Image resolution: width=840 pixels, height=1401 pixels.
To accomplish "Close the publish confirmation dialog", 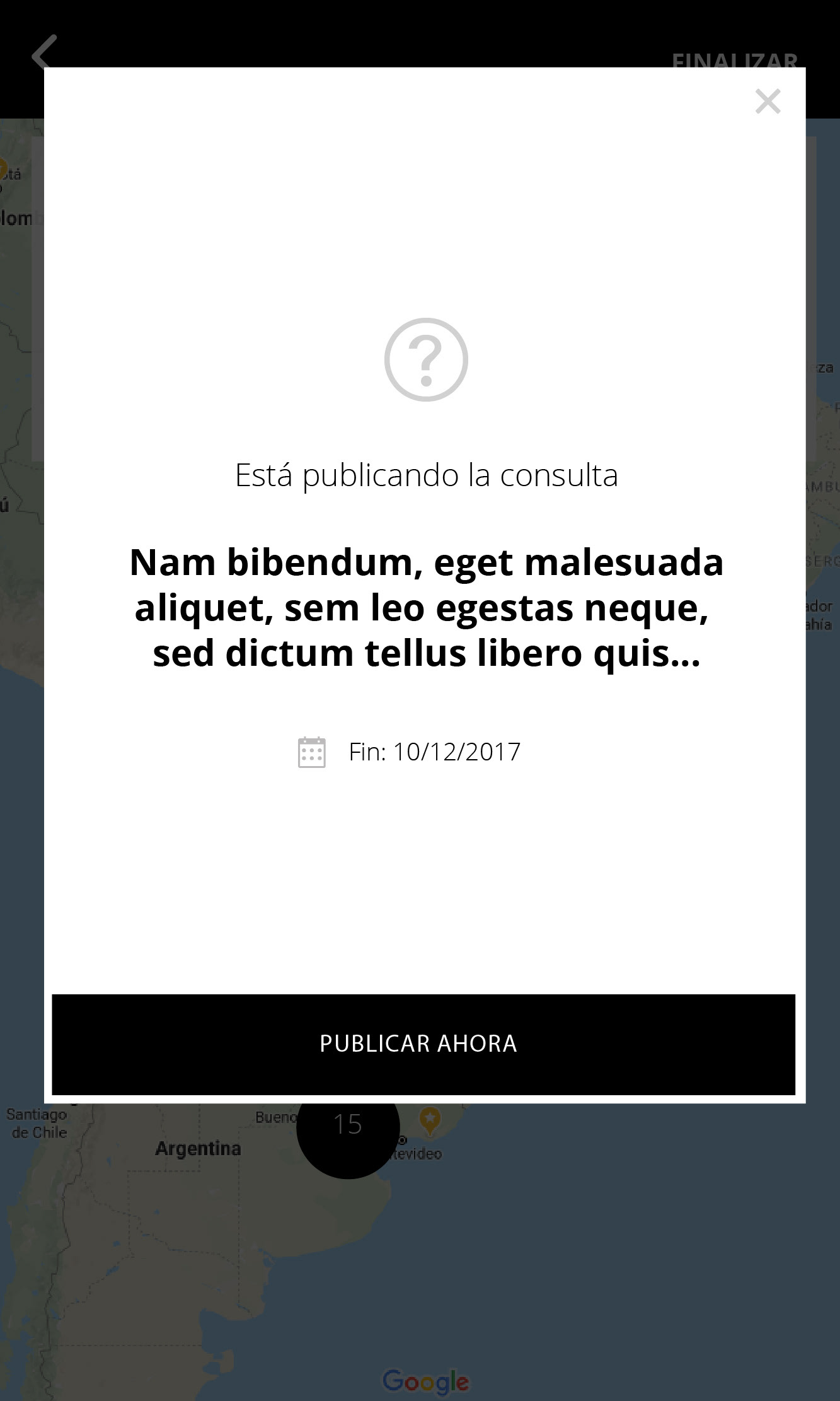I will (x=768, y=102).
